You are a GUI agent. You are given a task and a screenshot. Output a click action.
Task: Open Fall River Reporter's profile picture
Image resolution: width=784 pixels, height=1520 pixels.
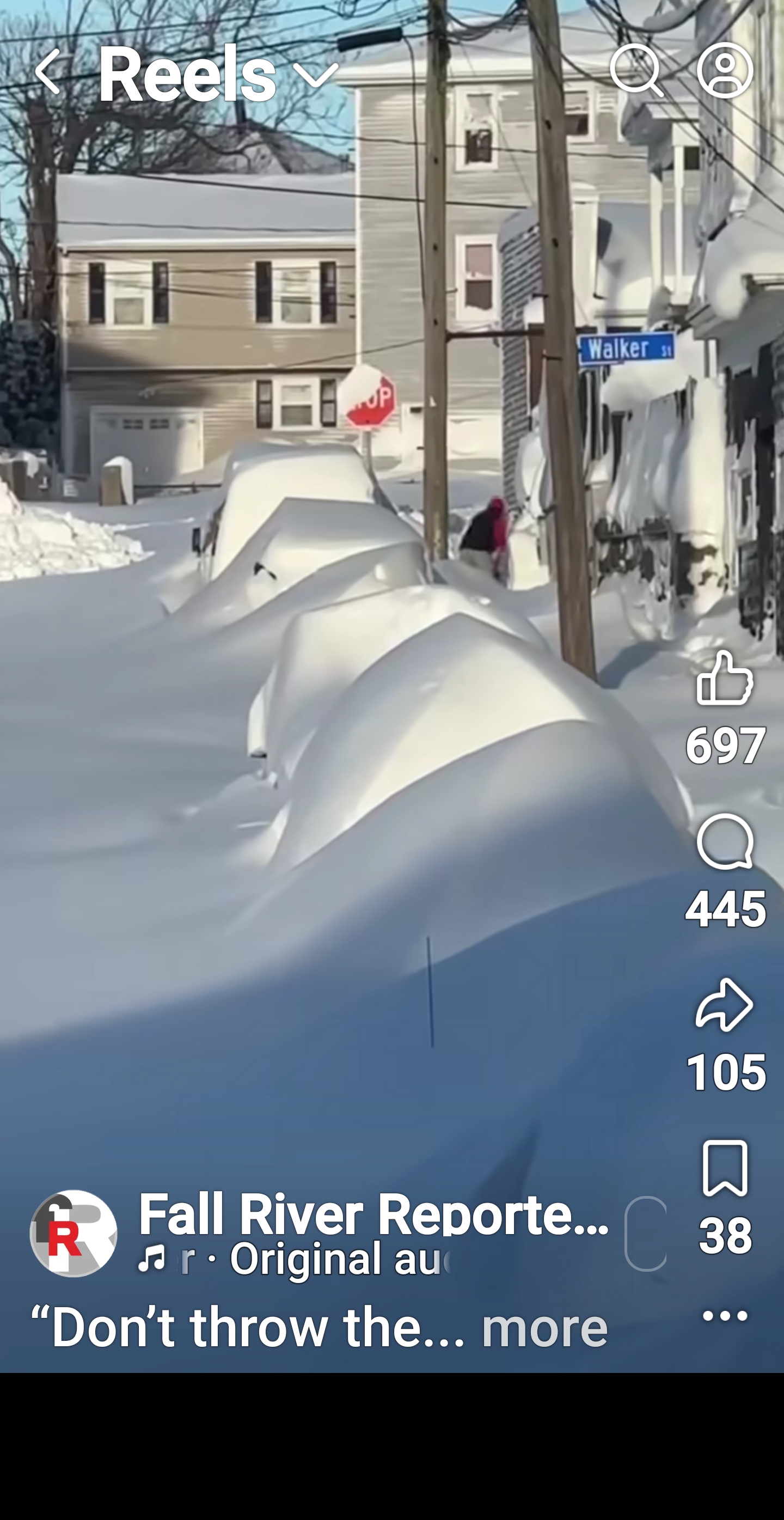[x=73, y=1233]
